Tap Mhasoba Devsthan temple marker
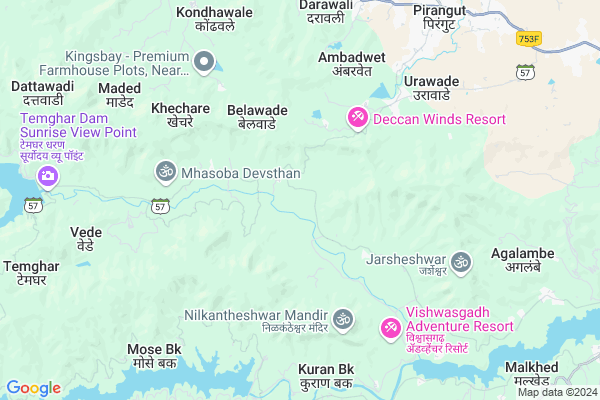Image resolution: width=600 pixels, height=400 pixels. 166,173
